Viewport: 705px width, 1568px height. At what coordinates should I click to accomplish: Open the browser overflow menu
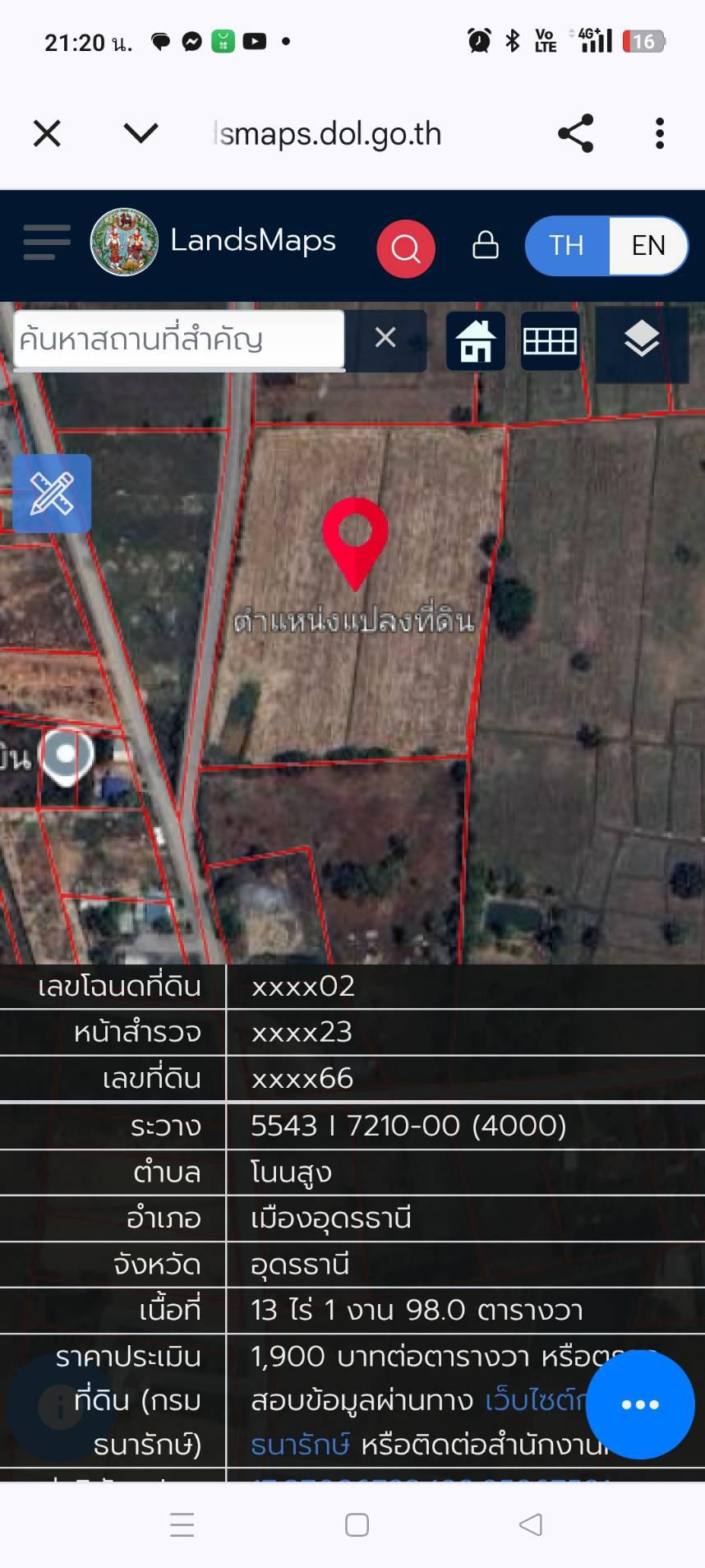click(660, 133)
